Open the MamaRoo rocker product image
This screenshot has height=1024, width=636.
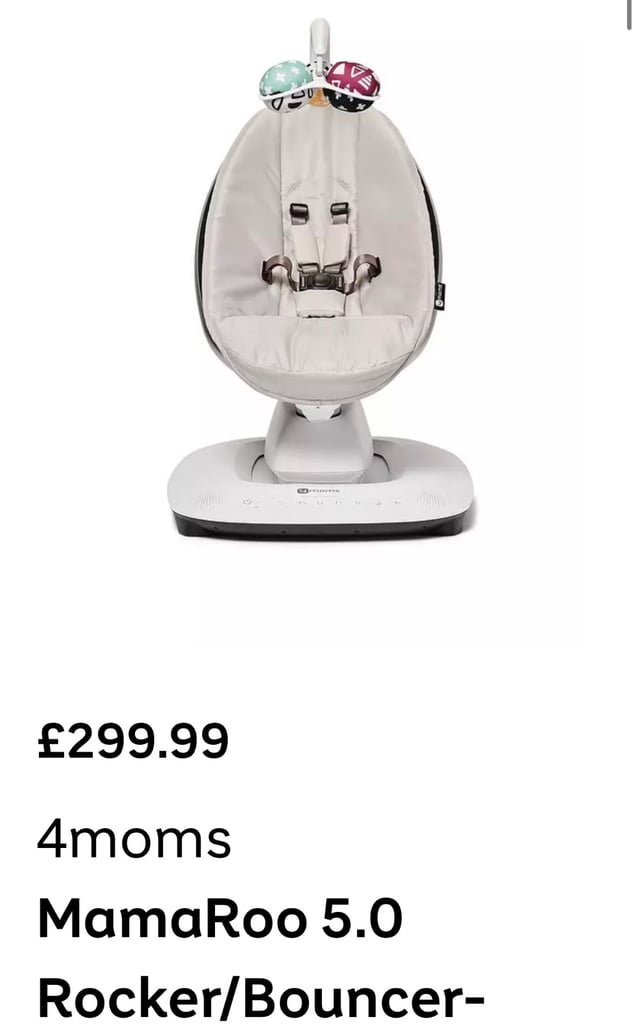tap(321, 279)
